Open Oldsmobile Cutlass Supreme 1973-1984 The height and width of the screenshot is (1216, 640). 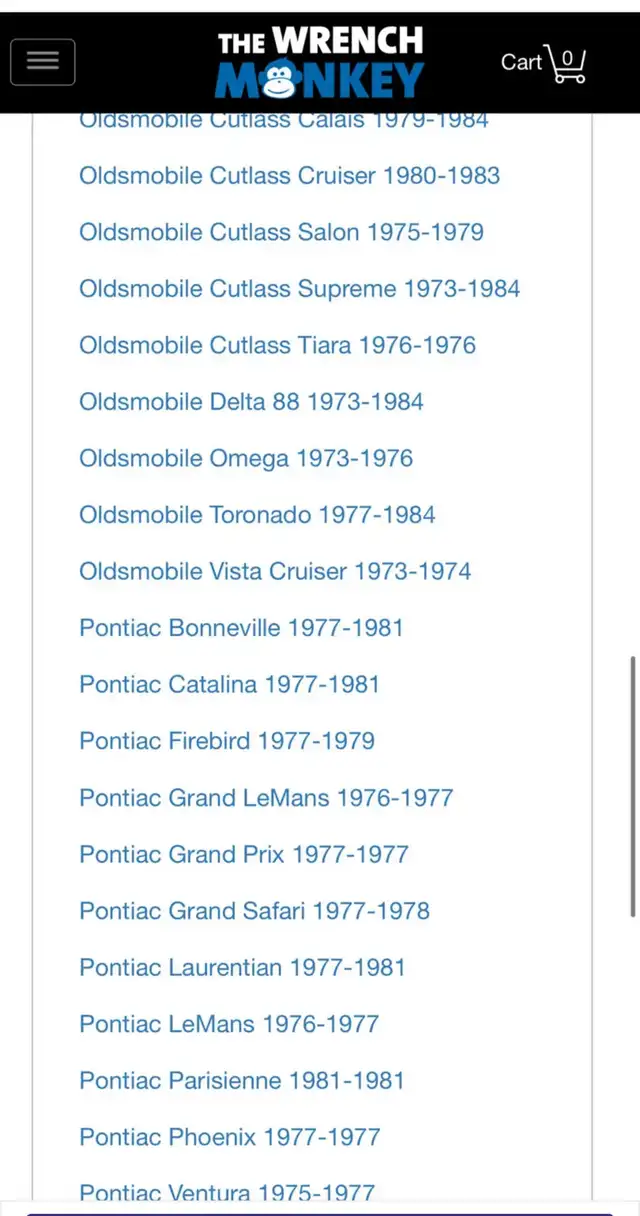[x=299, y=289]
